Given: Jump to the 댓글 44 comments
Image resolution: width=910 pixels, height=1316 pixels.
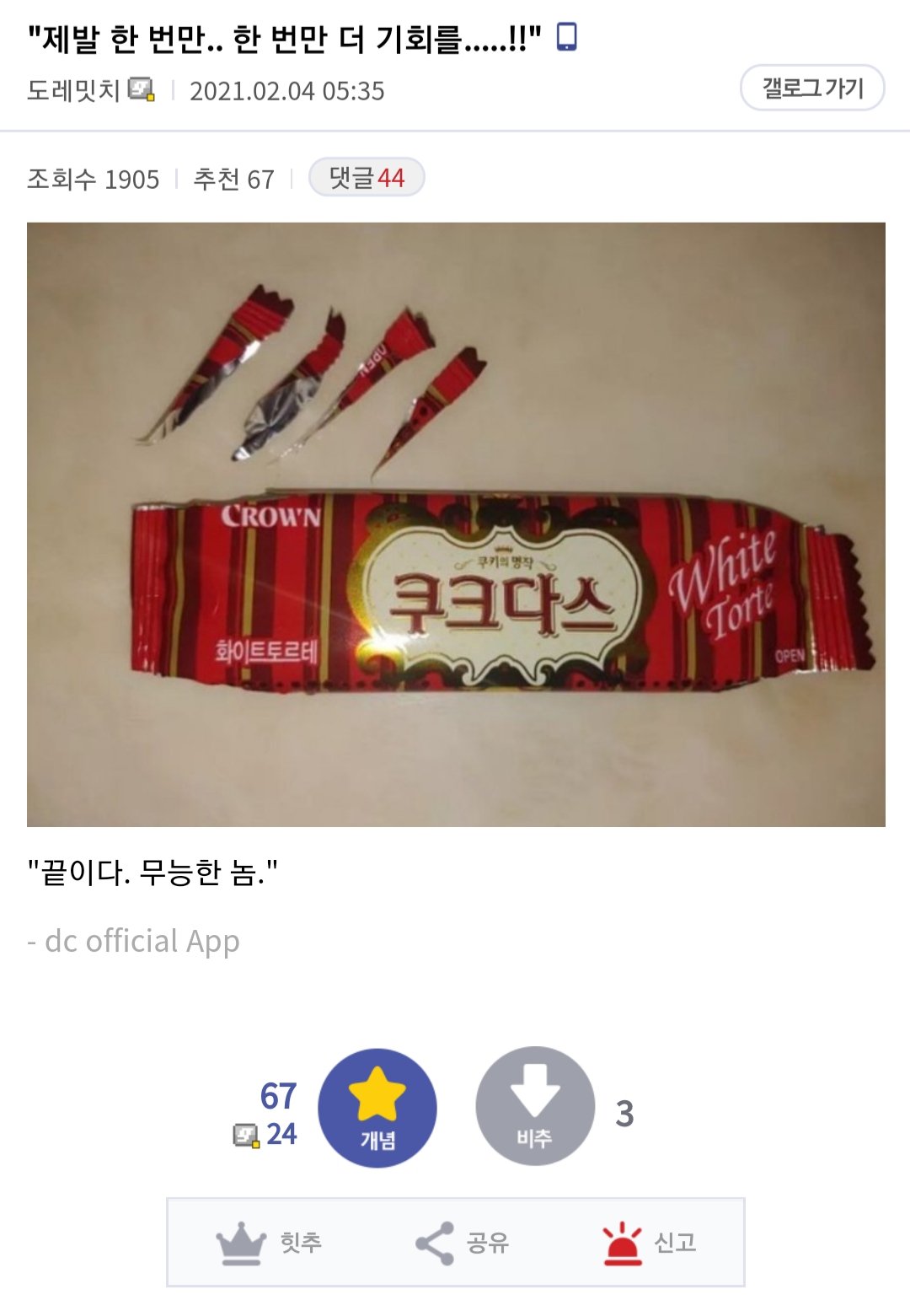Looking at the screenshot, I should (367, 178).
